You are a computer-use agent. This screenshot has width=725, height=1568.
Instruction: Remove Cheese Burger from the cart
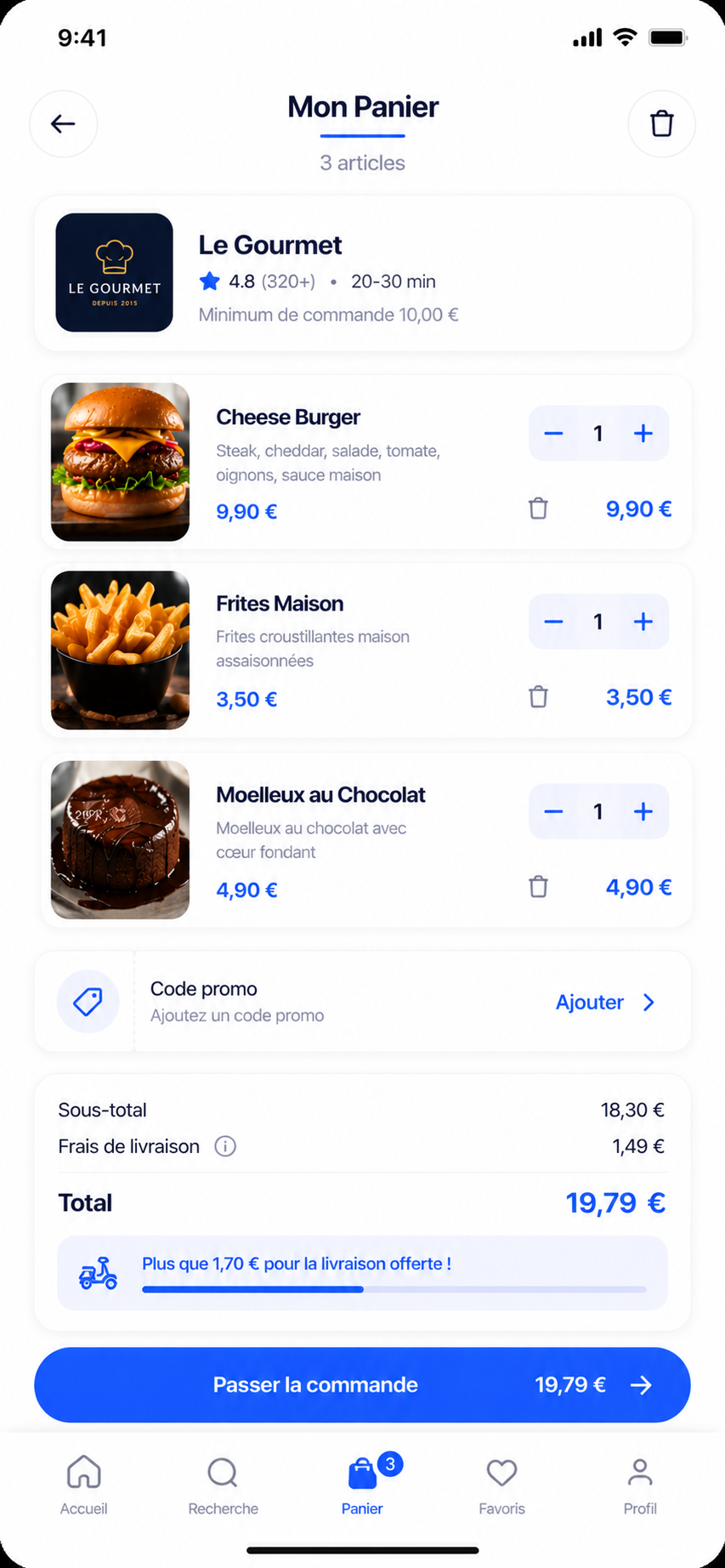point(538,508)
